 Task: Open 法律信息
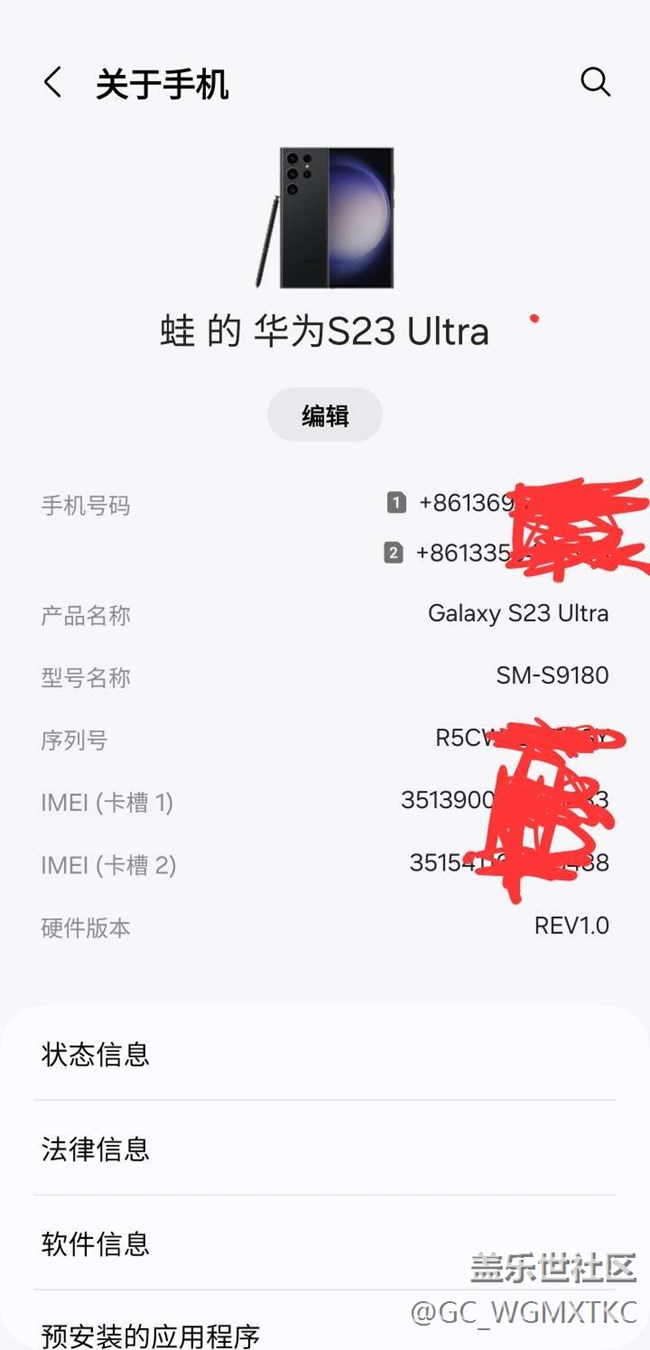click(x=96, y=1149)
